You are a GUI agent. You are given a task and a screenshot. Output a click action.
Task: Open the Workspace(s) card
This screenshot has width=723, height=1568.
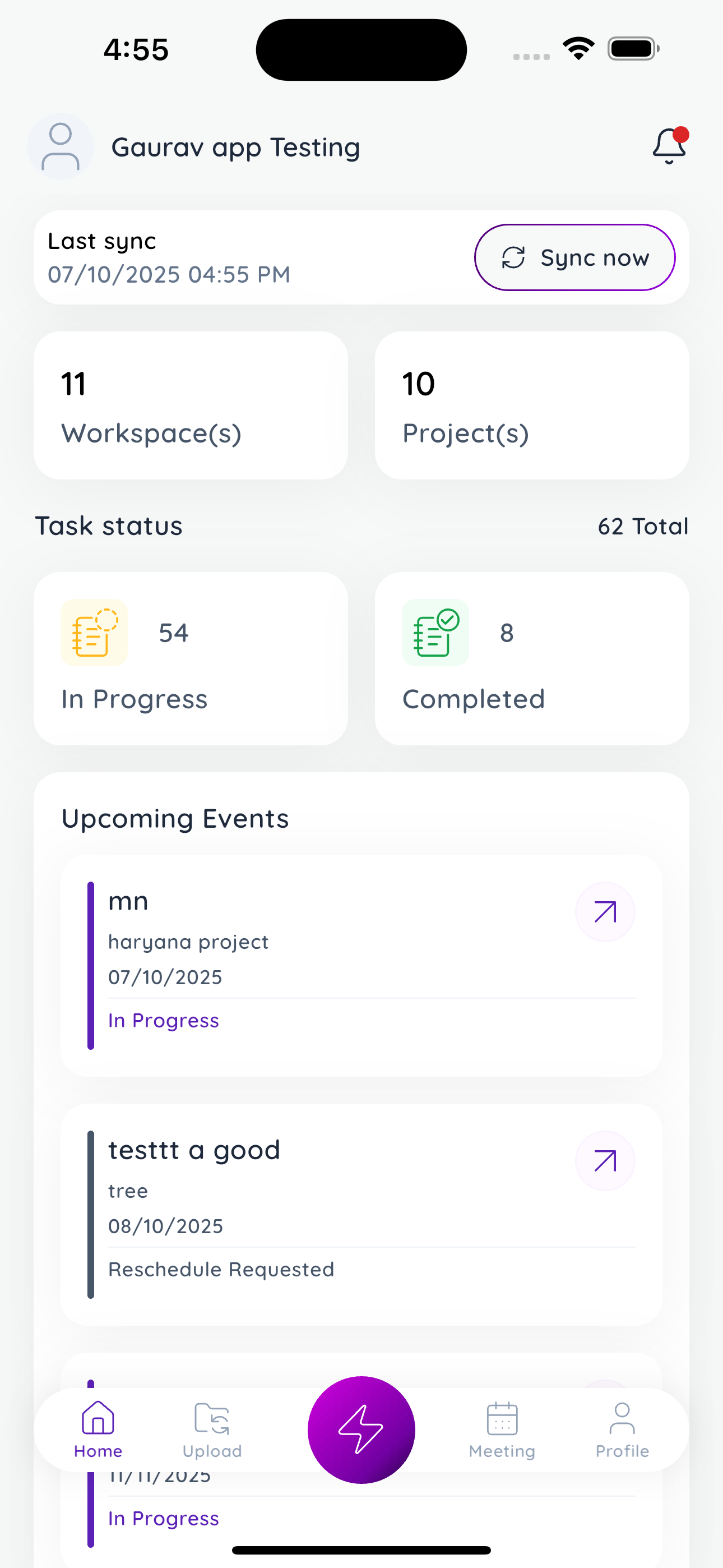tap(191, 405)
